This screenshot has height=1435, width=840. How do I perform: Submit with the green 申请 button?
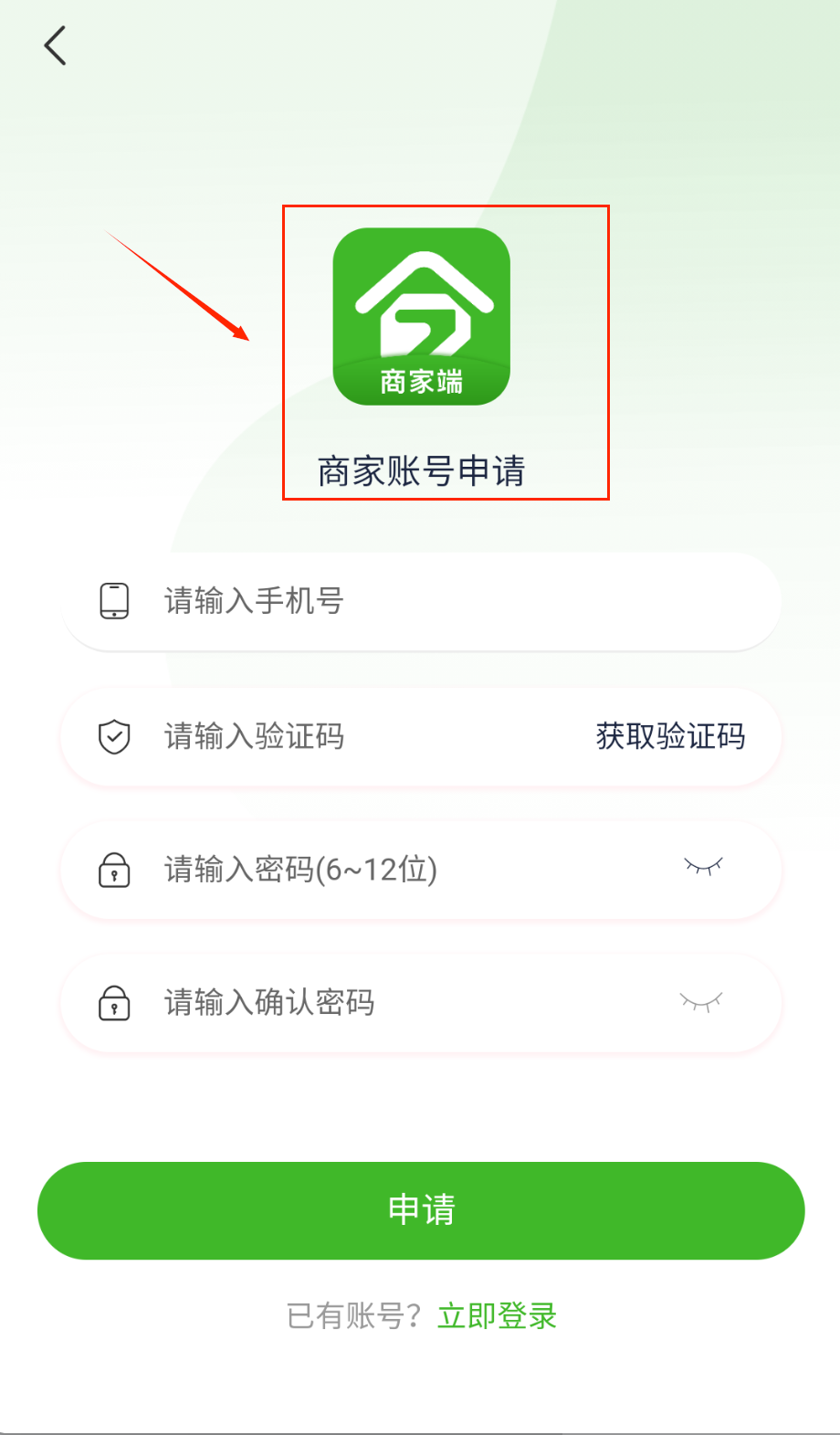pos(421,1210)
